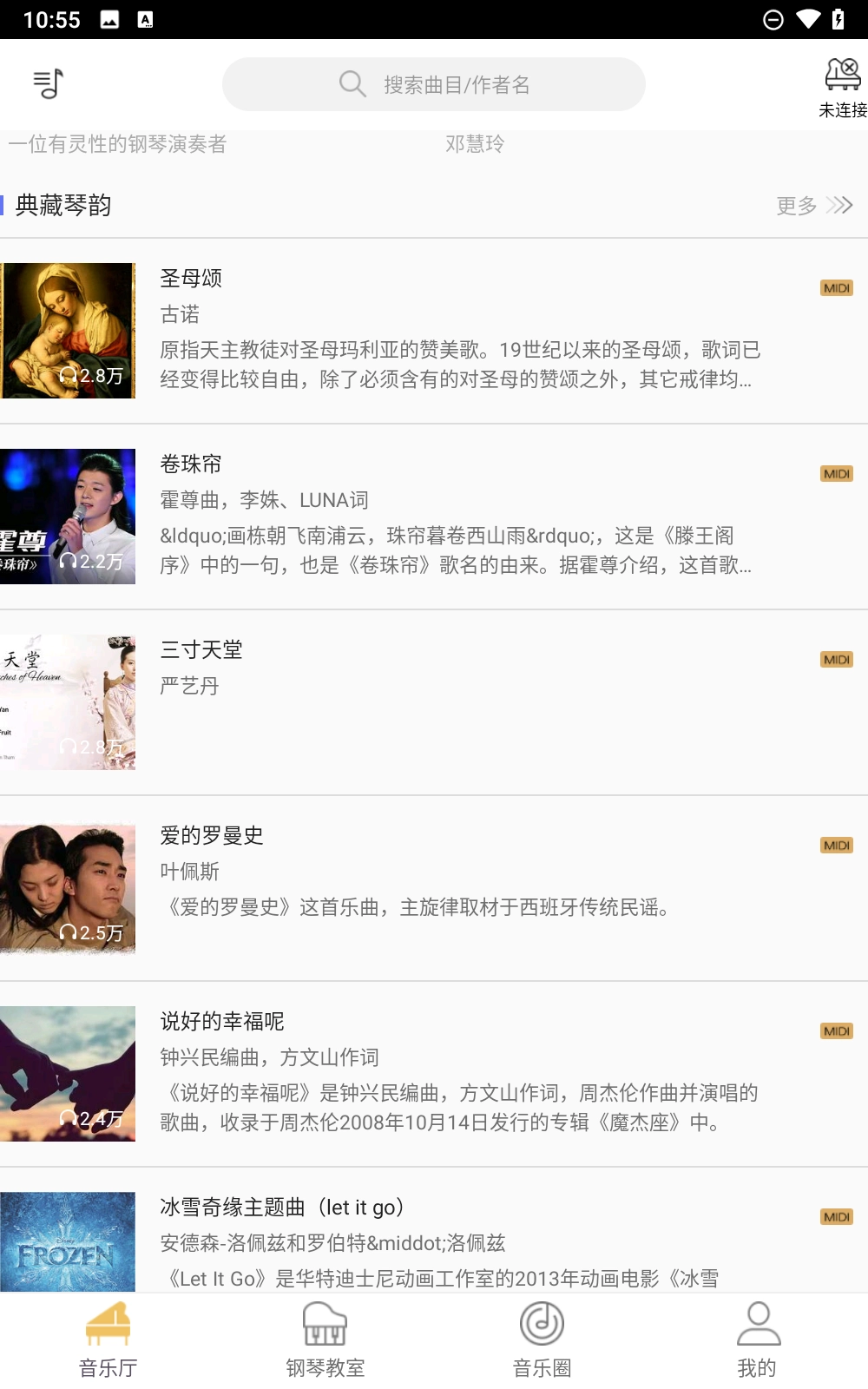Tap the MIDI badge on 三寸天堂

pos(835,660)
